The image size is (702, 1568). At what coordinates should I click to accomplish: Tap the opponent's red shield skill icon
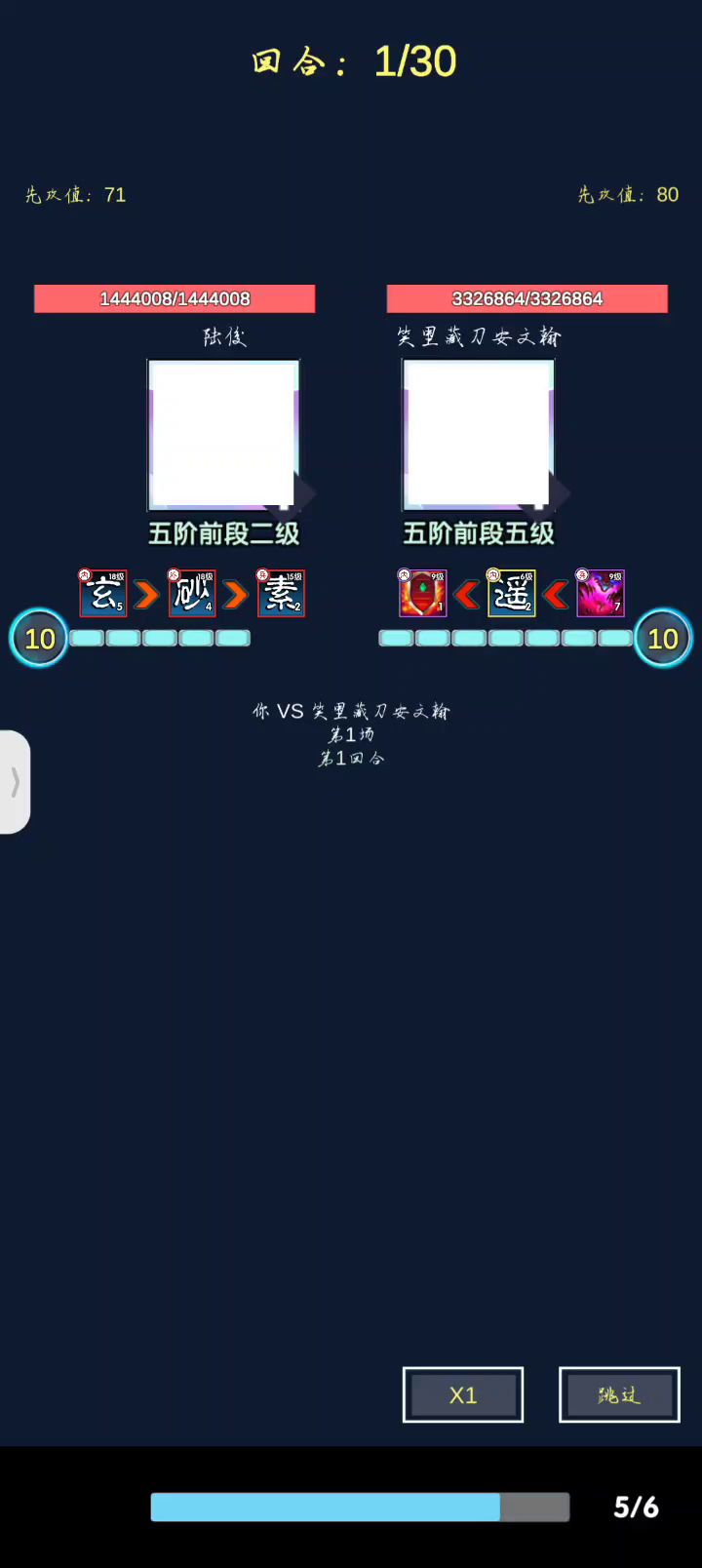(x=422, y=593)
